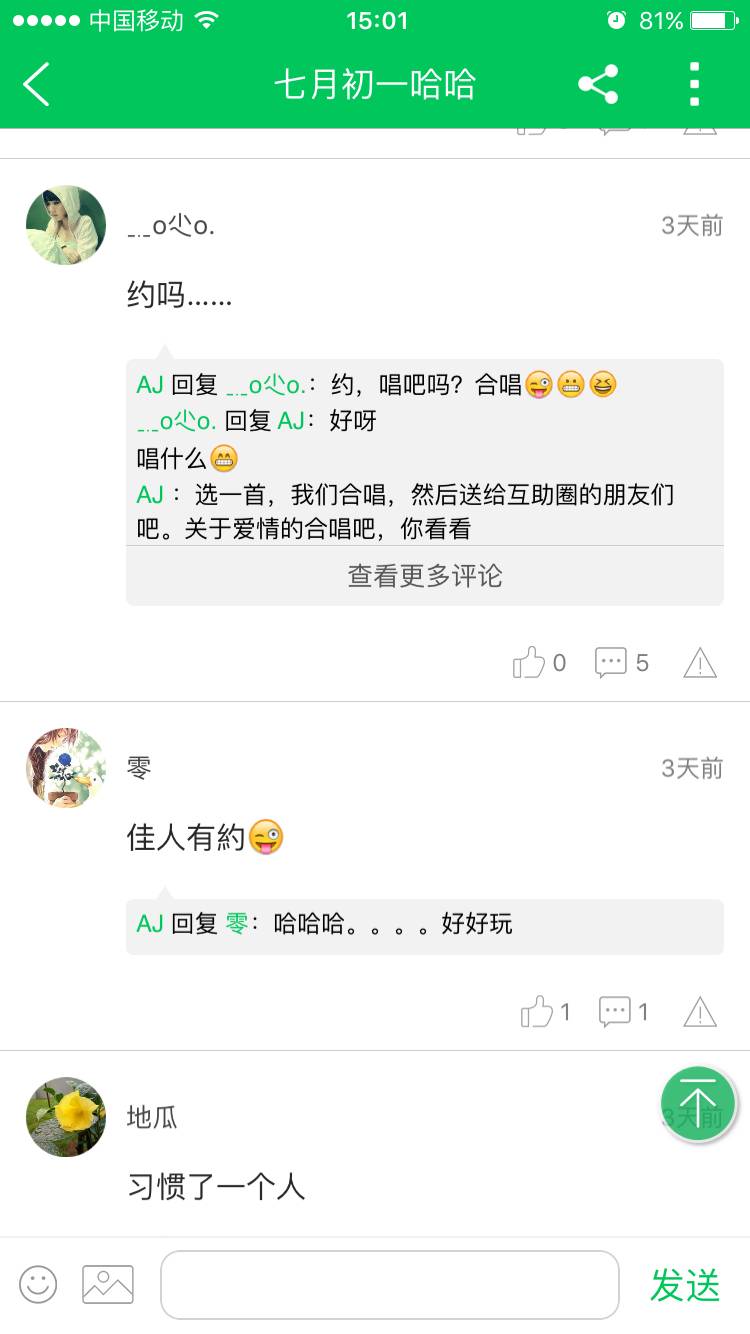
Task: Go back using the top-left arrow
Action: 37,85
